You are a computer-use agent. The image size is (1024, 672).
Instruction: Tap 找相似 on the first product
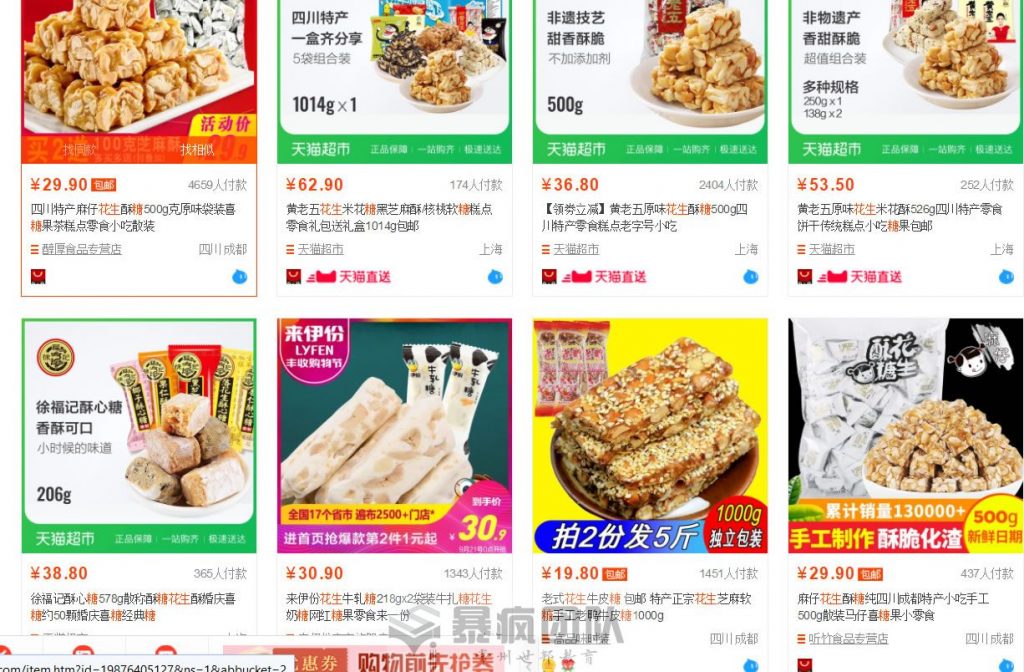197,150
